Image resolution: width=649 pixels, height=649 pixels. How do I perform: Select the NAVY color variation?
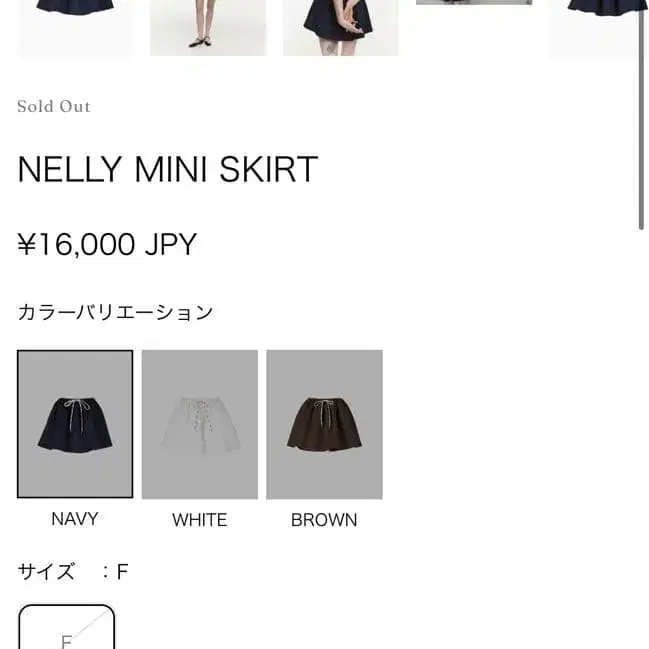[75, 424]
